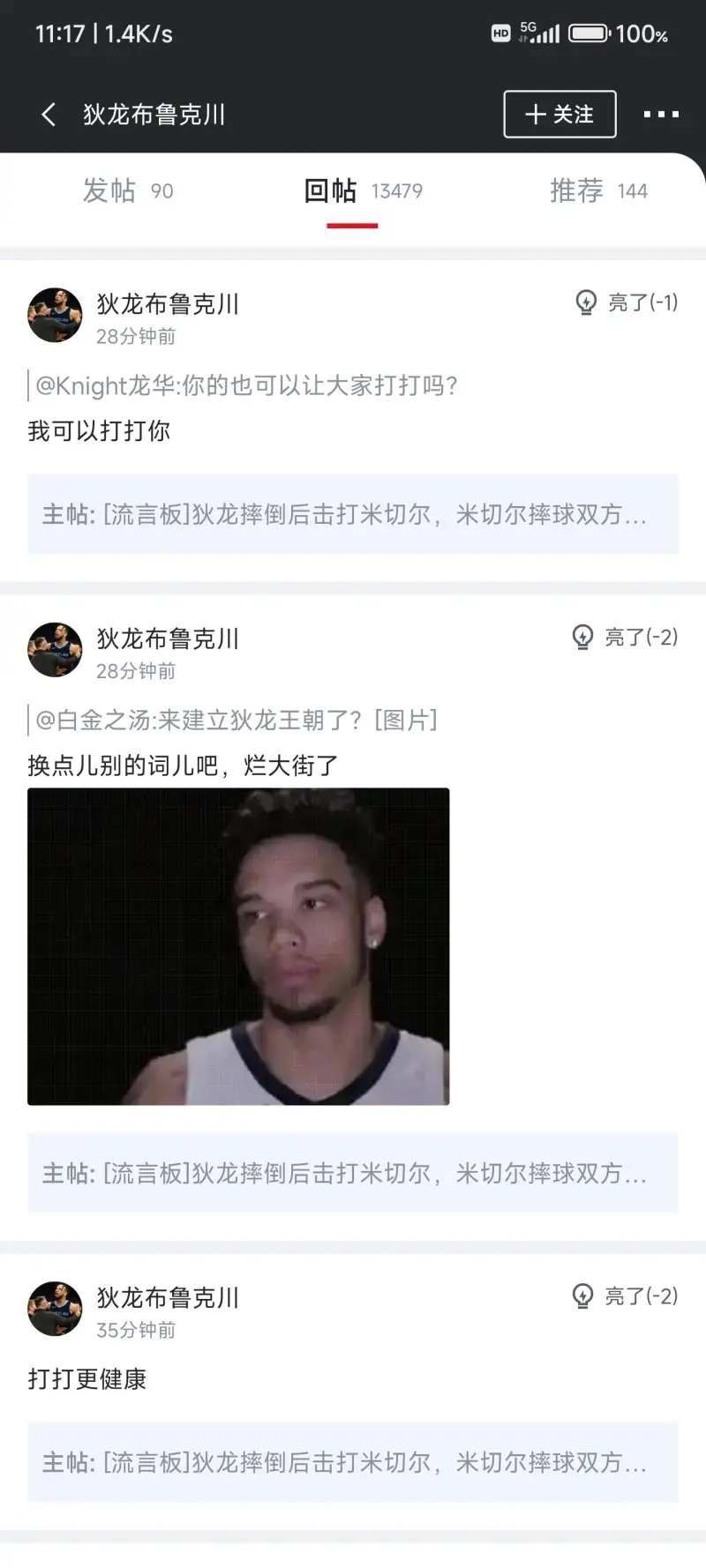The image size is (706, 1568).
Task: Light up the reply "打打更健康"
Action: 625,1295
